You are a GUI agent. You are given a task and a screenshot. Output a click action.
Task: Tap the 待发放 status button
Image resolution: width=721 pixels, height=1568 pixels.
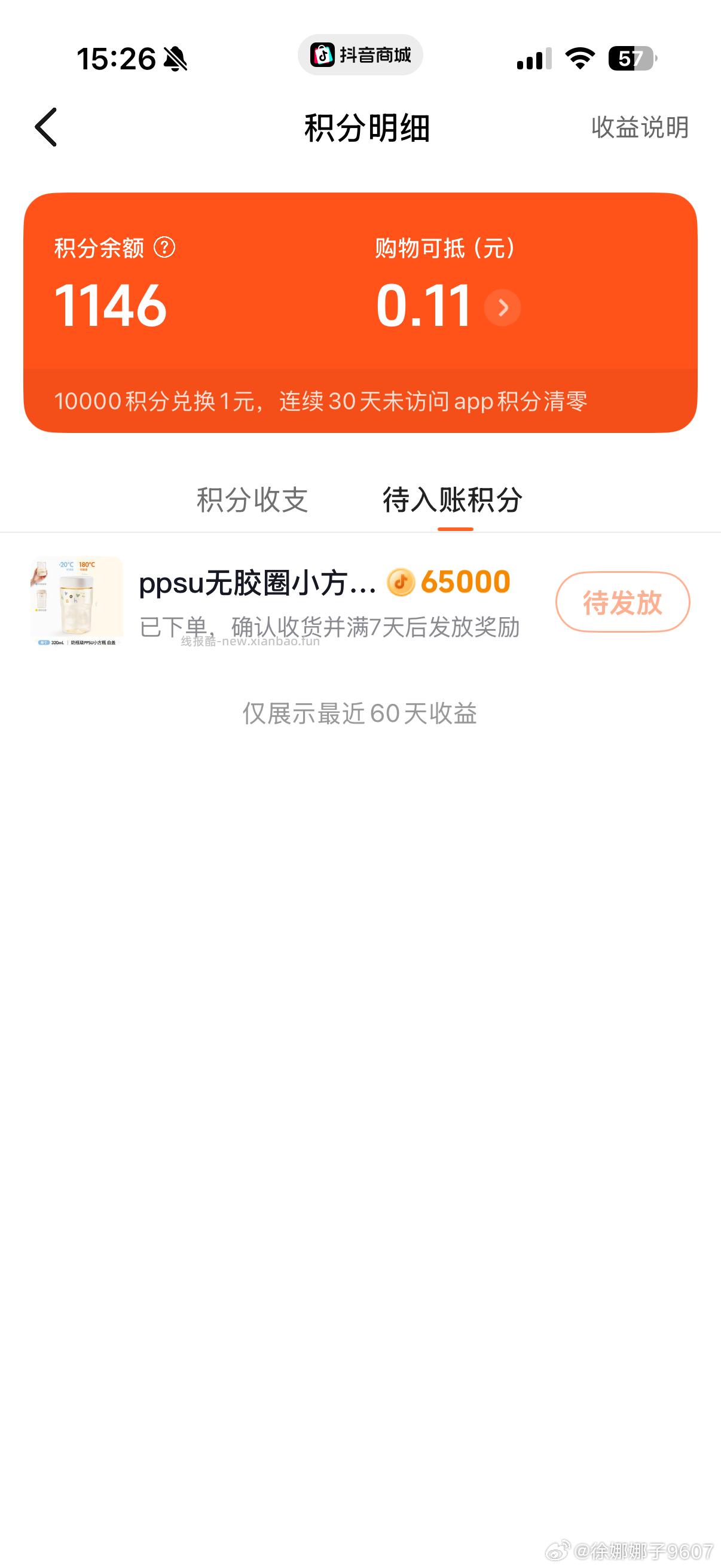pos(622,602)
